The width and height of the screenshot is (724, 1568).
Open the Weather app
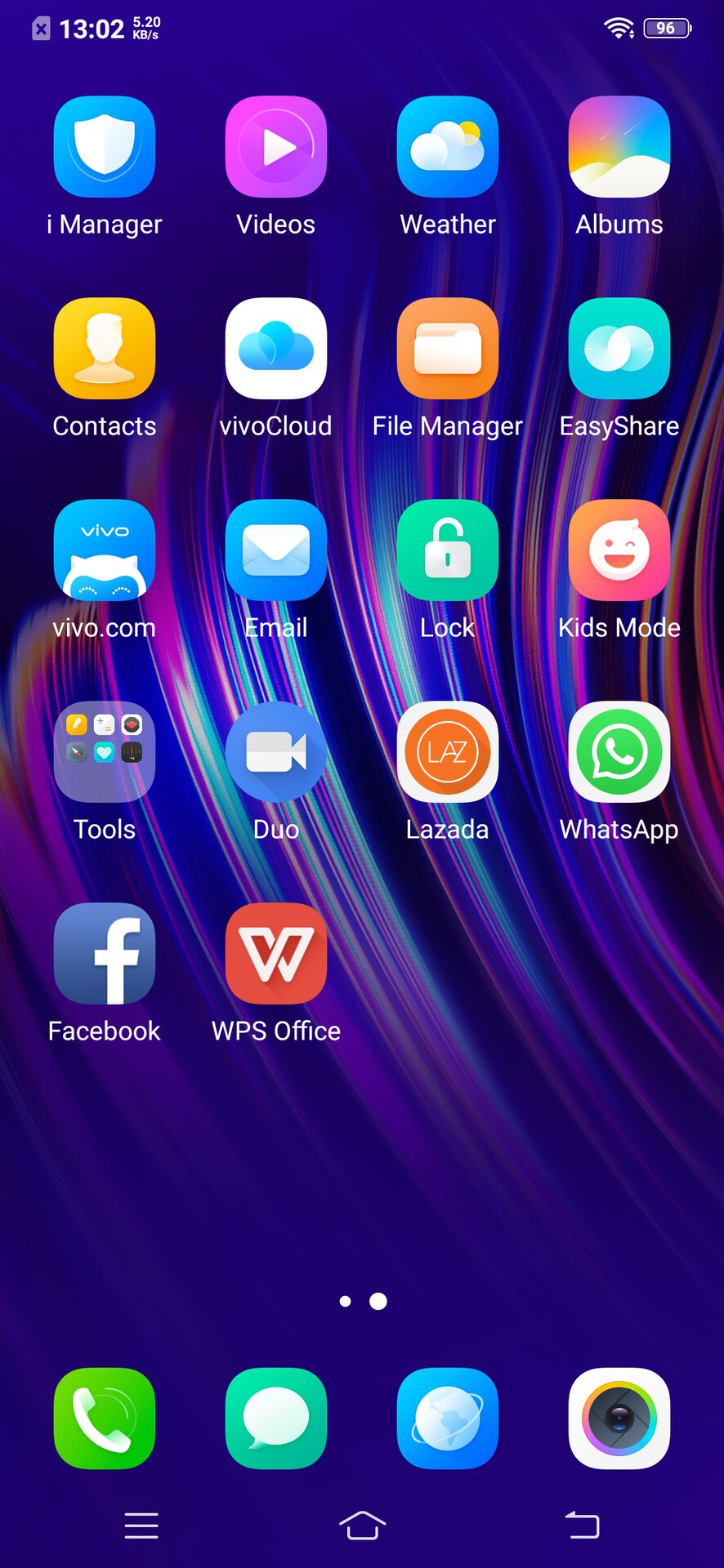(448, 147)
